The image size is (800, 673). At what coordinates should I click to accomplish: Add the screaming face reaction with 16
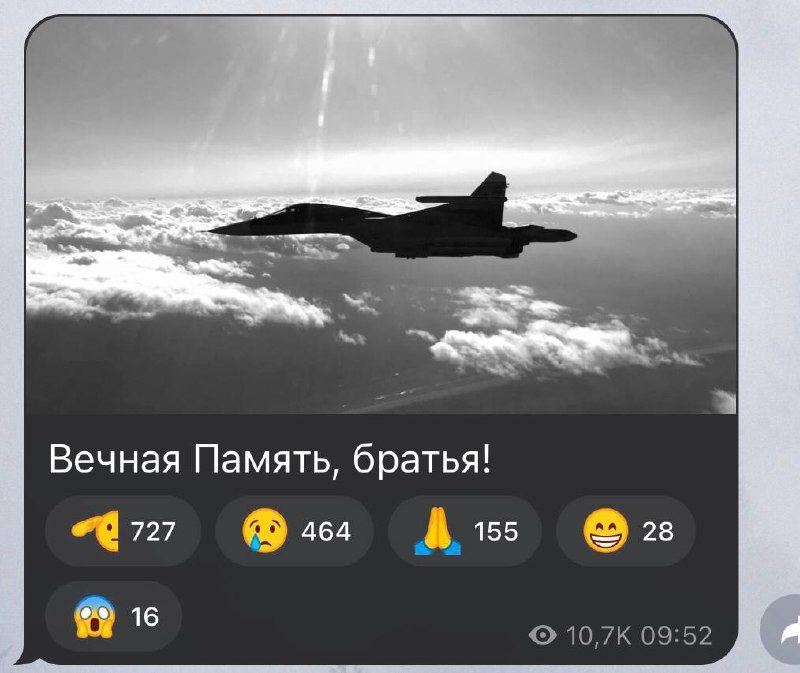tap(113, 617)
